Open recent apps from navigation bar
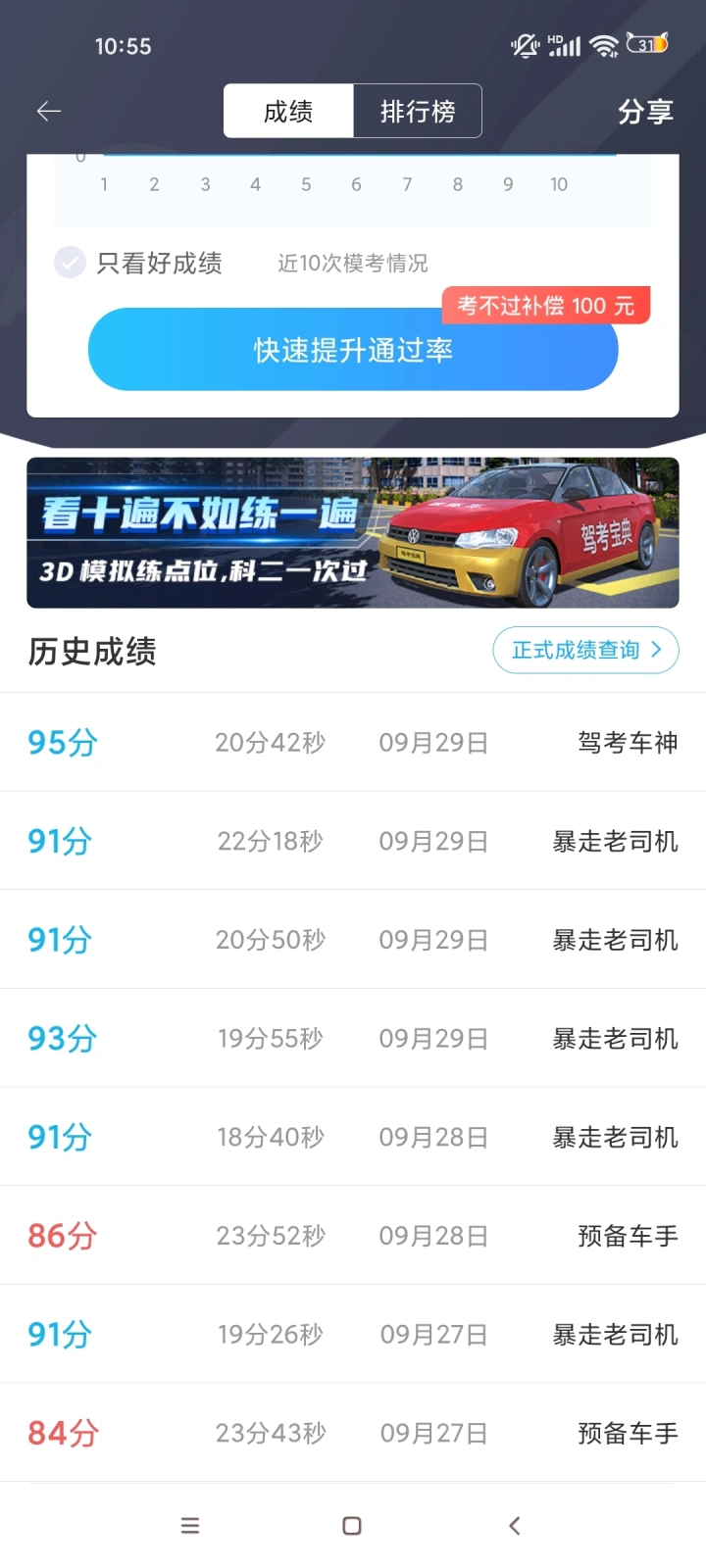 click(x=190, y=1526)
